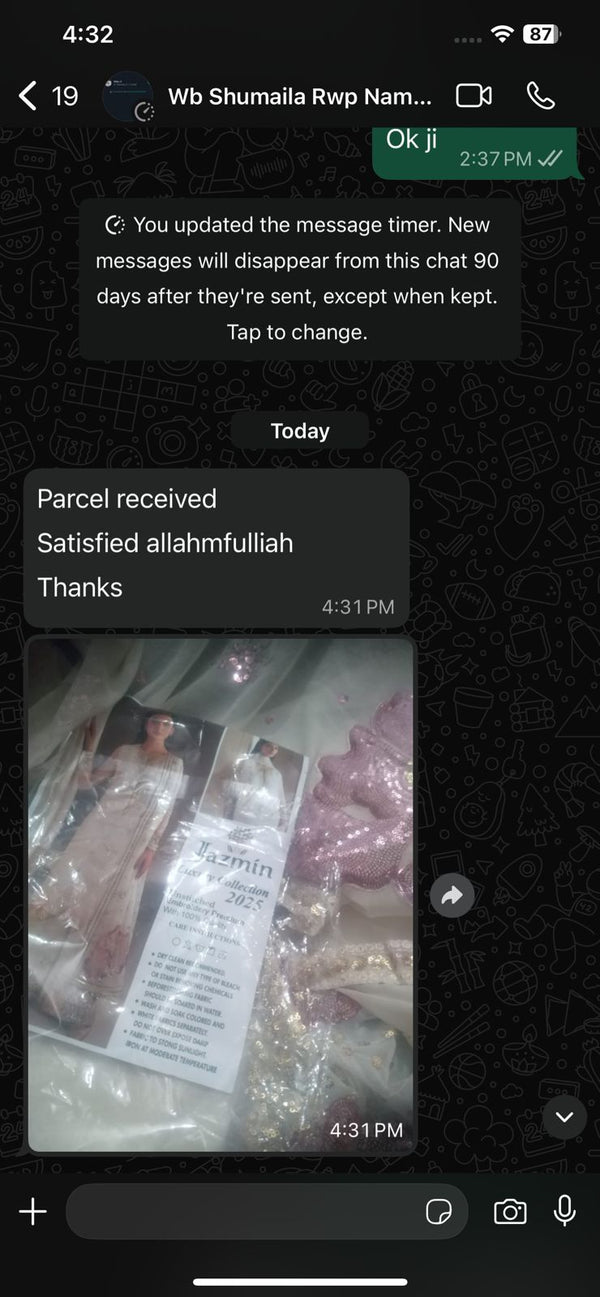Start a video call with Shumaila
This screenshot has height=1297, width=600.
click(x=474, y=96)
